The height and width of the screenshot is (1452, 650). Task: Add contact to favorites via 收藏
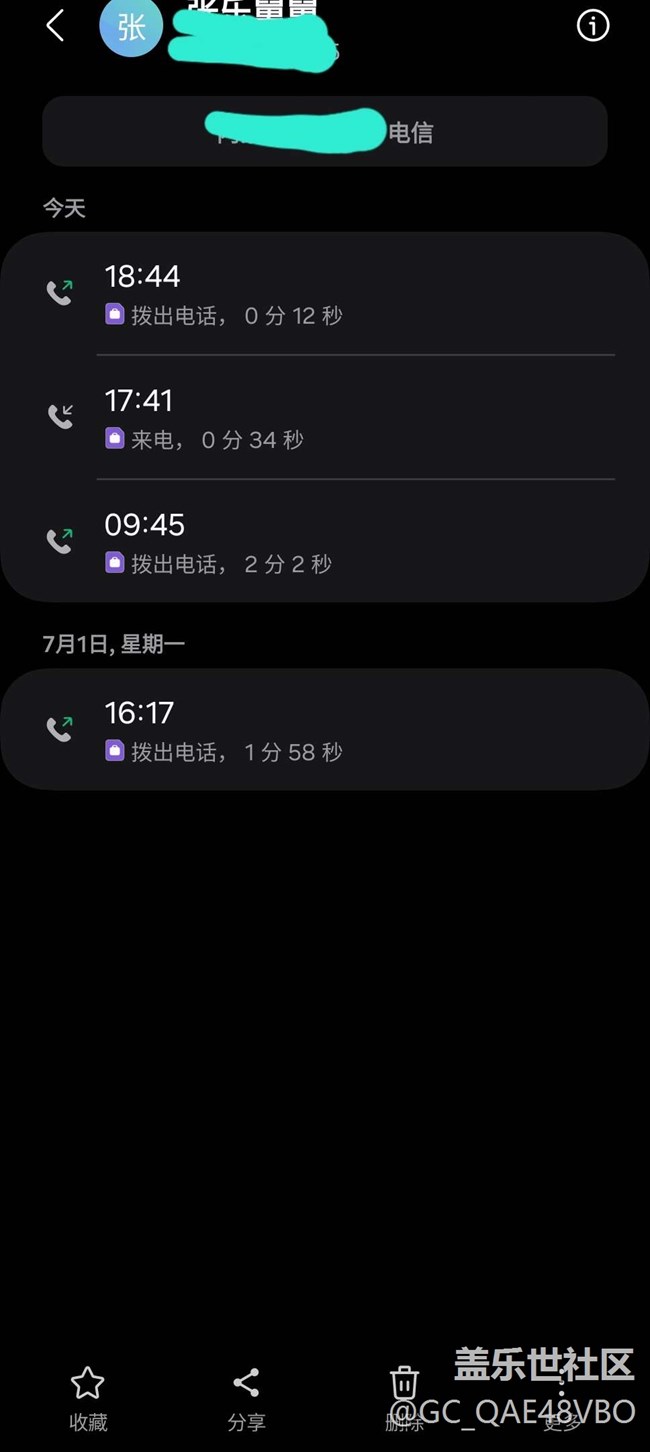point(88,1398)
